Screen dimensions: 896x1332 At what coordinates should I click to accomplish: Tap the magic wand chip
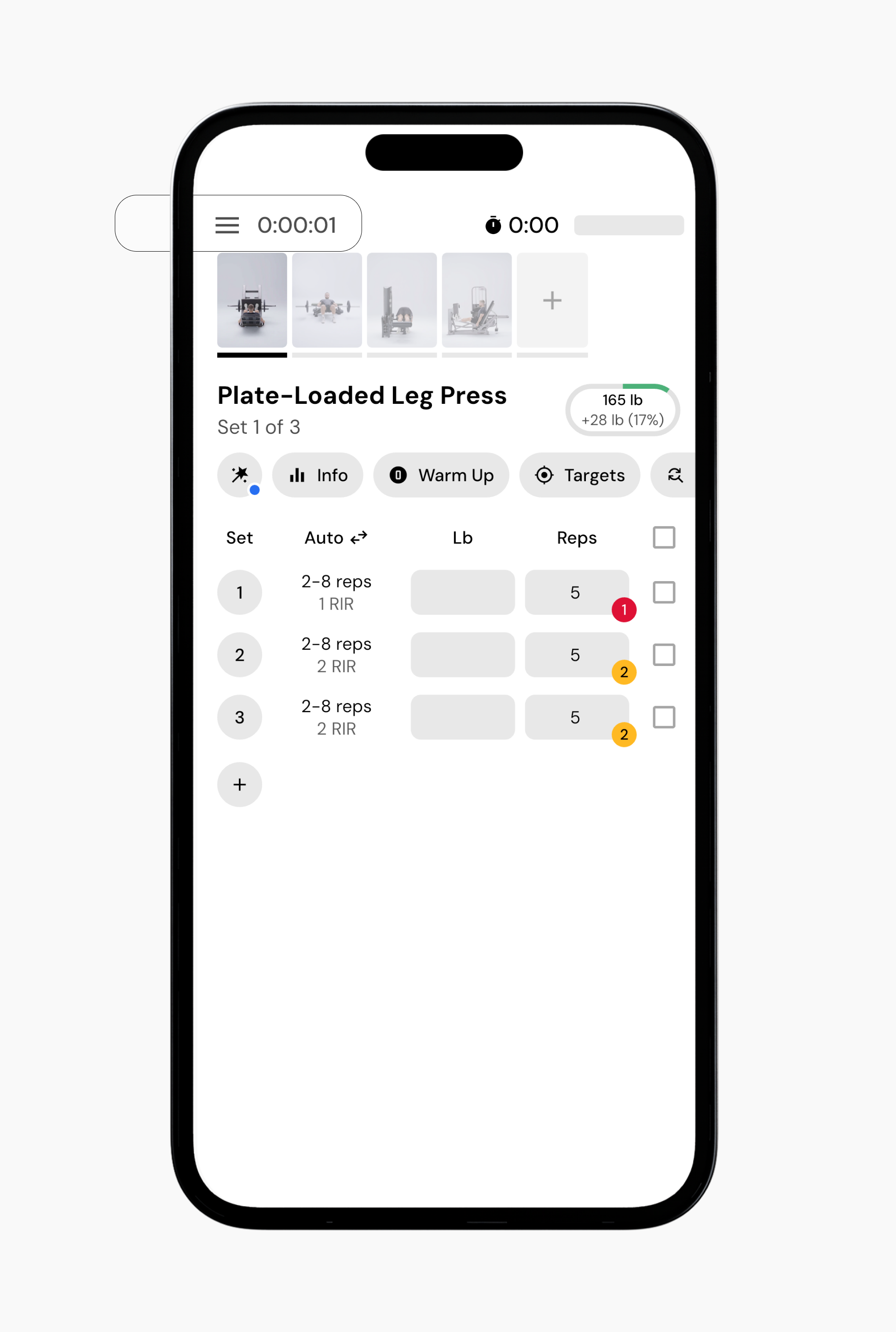[x=240, y=475]
